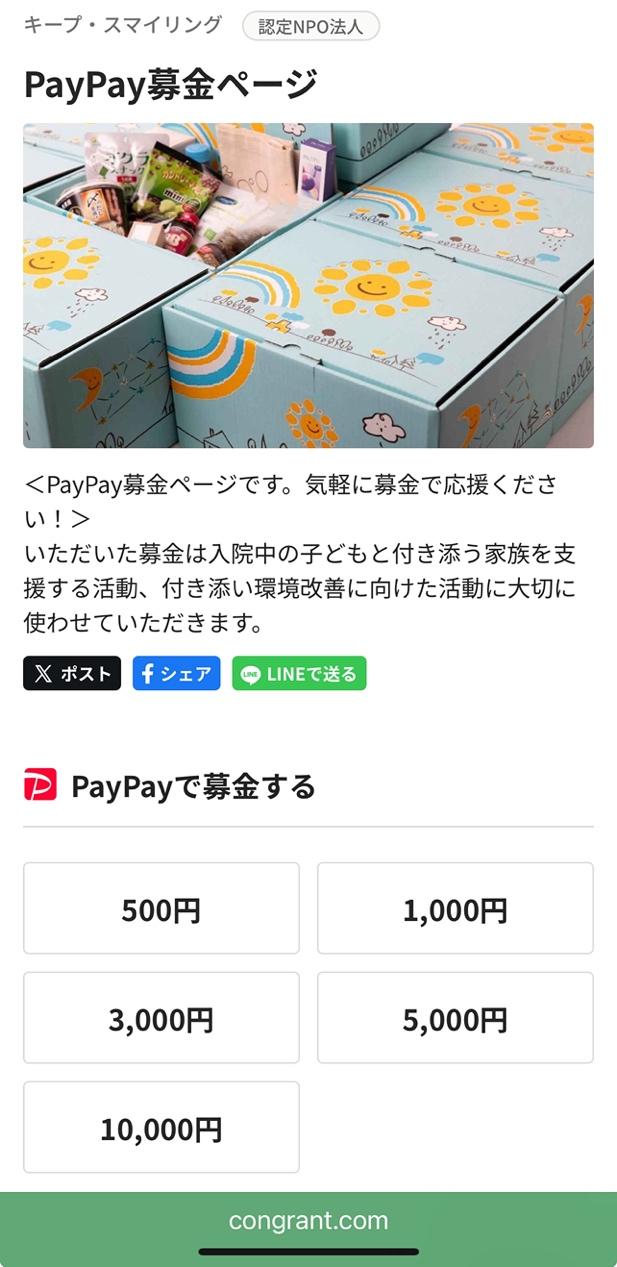This screenshot has width=617, height=1267.
Task: Share on Facebook with シェア button
Action: point(176,674)
